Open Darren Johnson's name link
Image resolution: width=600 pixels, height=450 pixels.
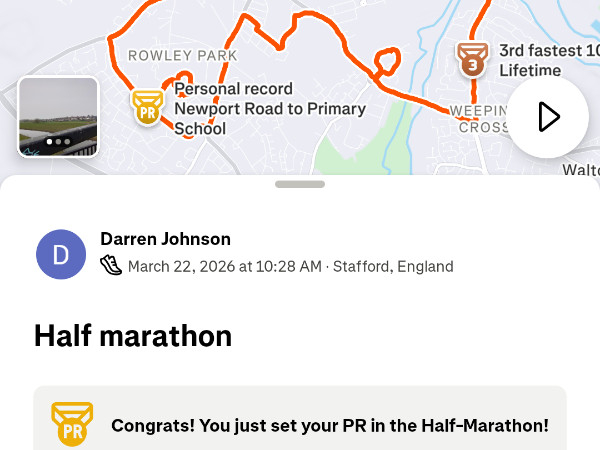tap(165, 239)
